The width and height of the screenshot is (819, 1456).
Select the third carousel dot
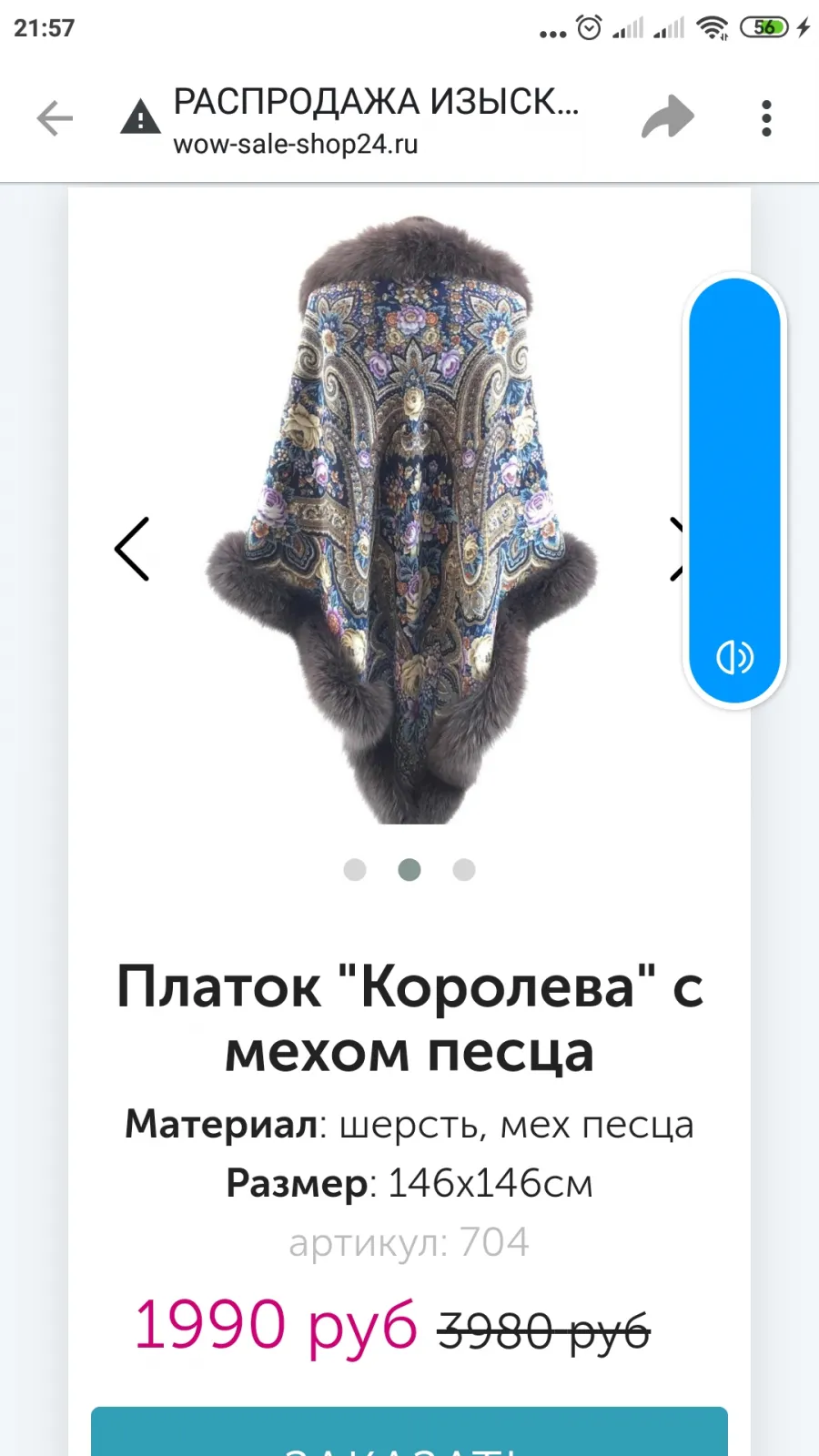click(x=464, y=870)
